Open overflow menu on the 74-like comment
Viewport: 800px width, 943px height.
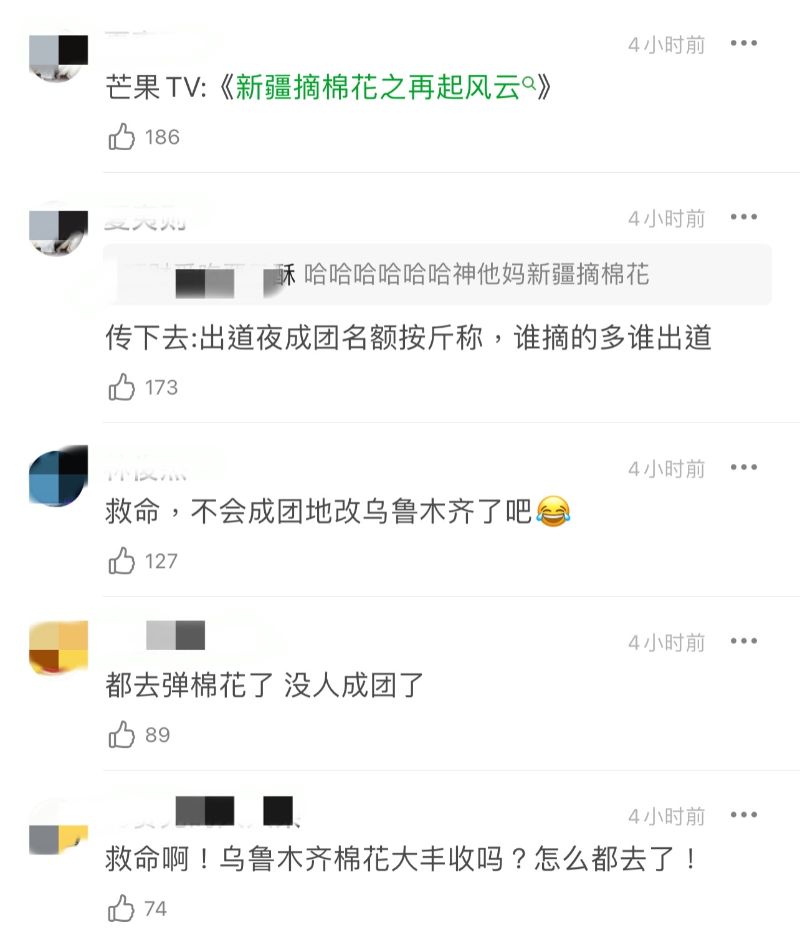point(744,816)
